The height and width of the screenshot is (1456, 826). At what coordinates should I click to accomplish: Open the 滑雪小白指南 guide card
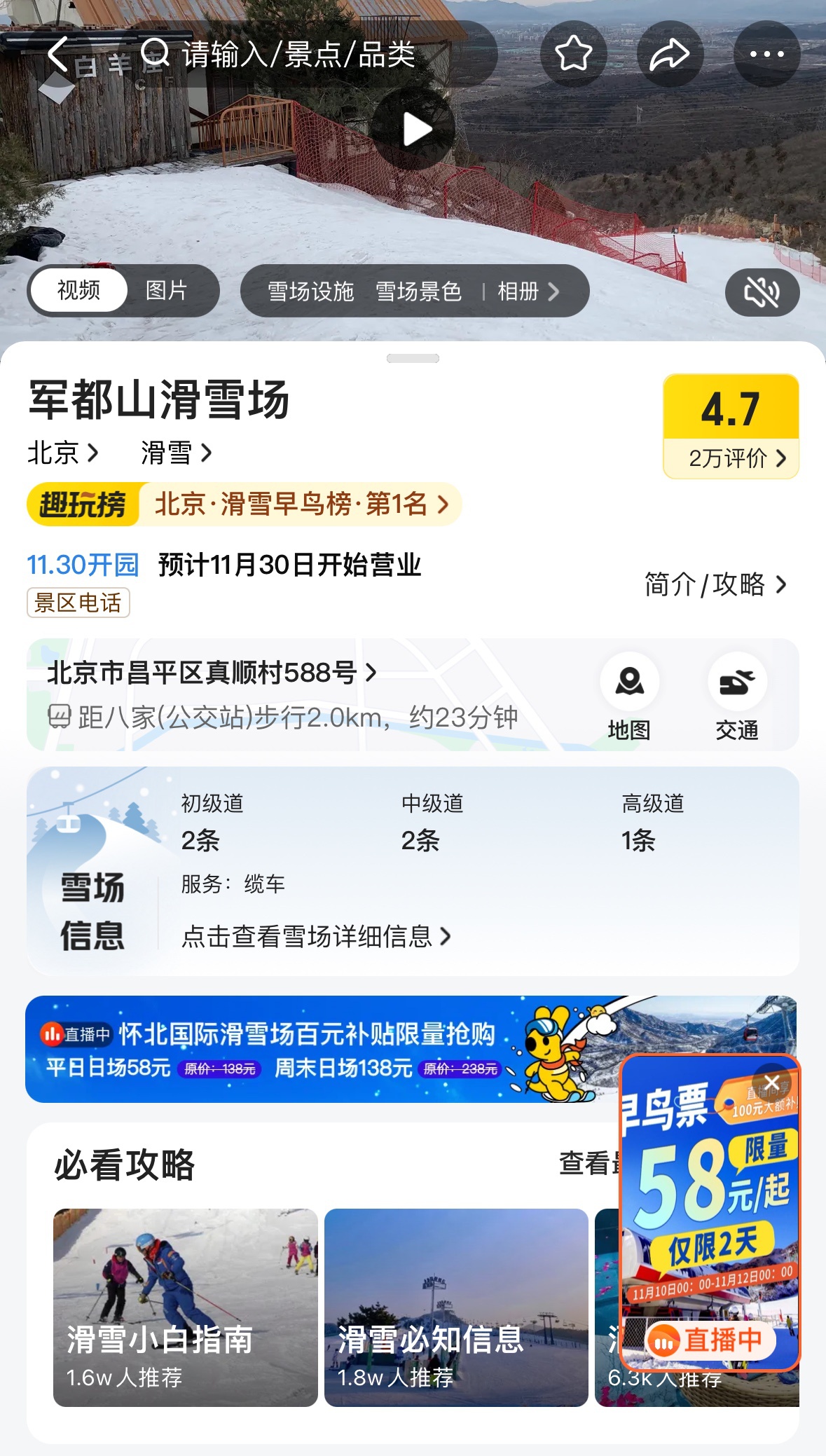[186, 1307]
